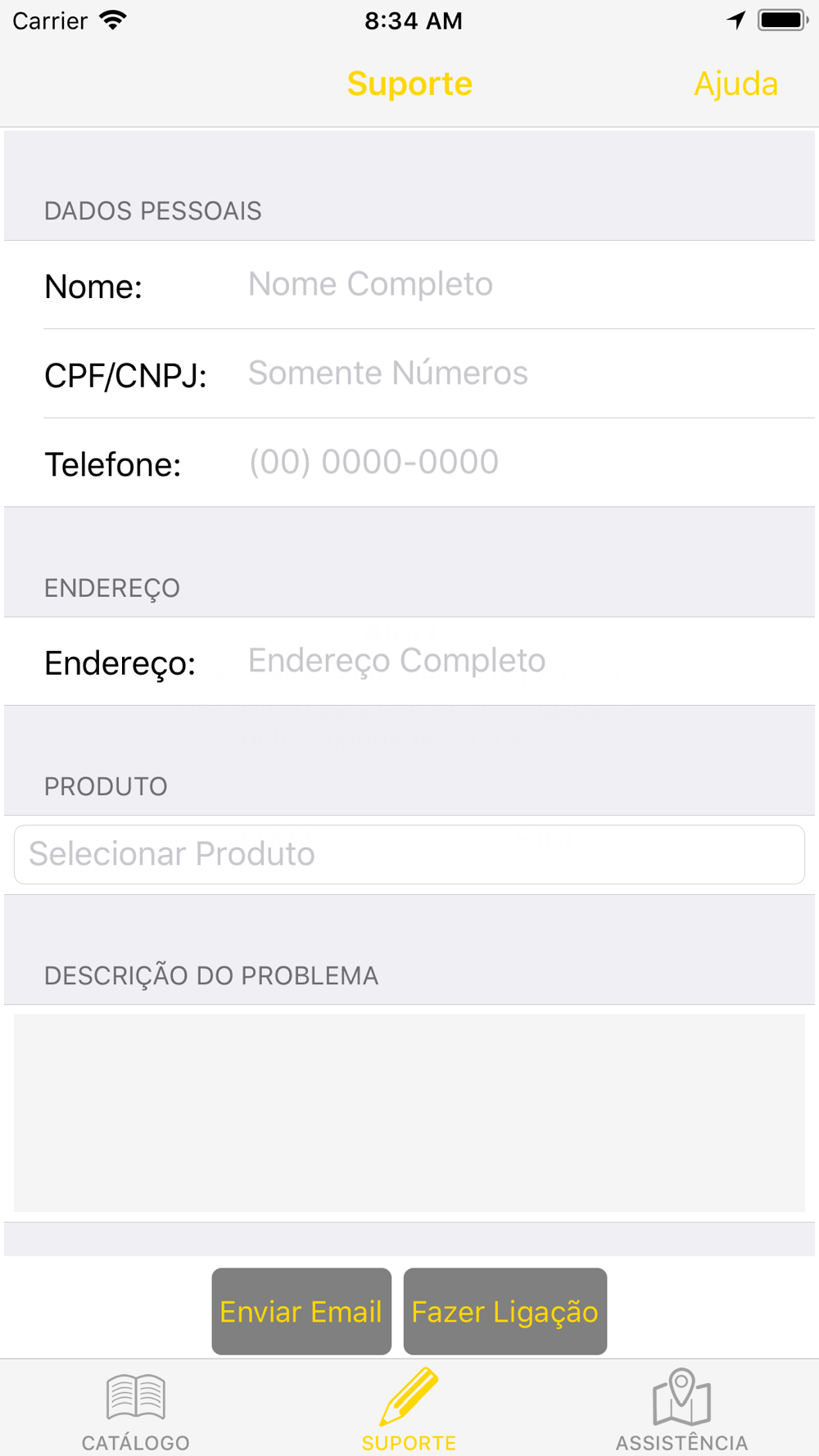Select the Telefone input field
Screen dimensions: 819x1456
524,463
